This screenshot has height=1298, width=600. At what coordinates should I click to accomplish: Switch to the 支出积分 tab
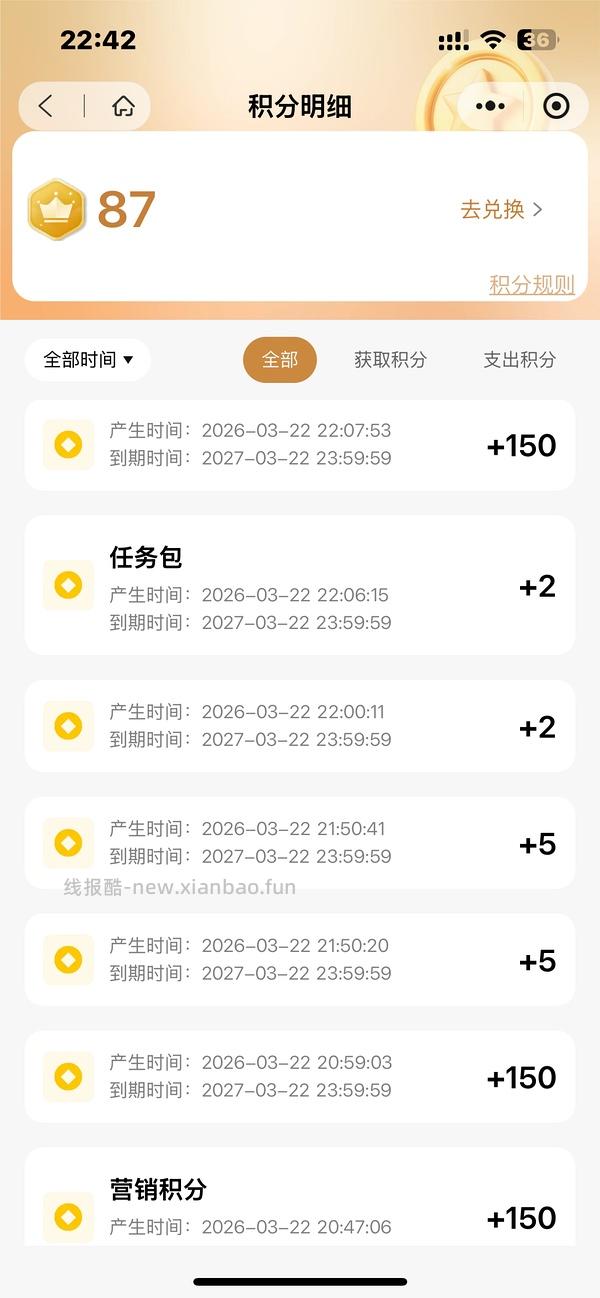(x=519, y=360)
